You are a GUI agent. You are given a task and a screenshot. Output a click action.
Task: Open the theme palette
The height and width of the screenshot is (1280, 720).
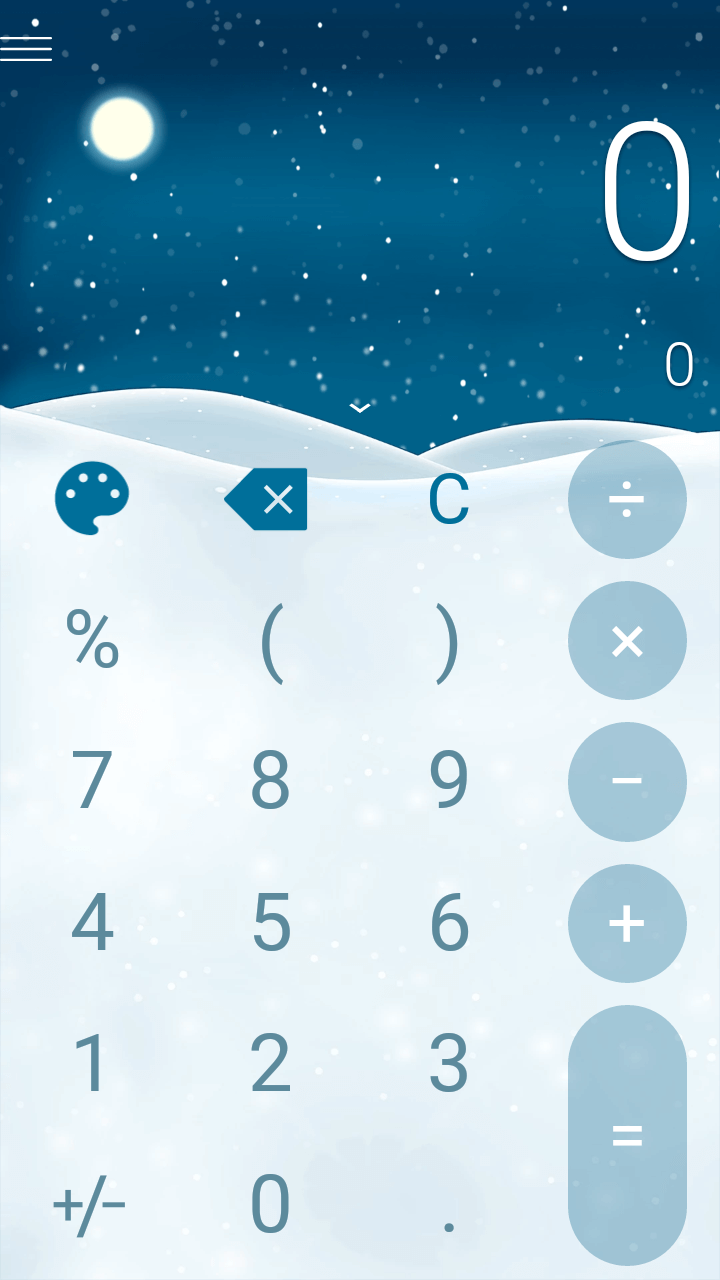[x=92, y=498]
